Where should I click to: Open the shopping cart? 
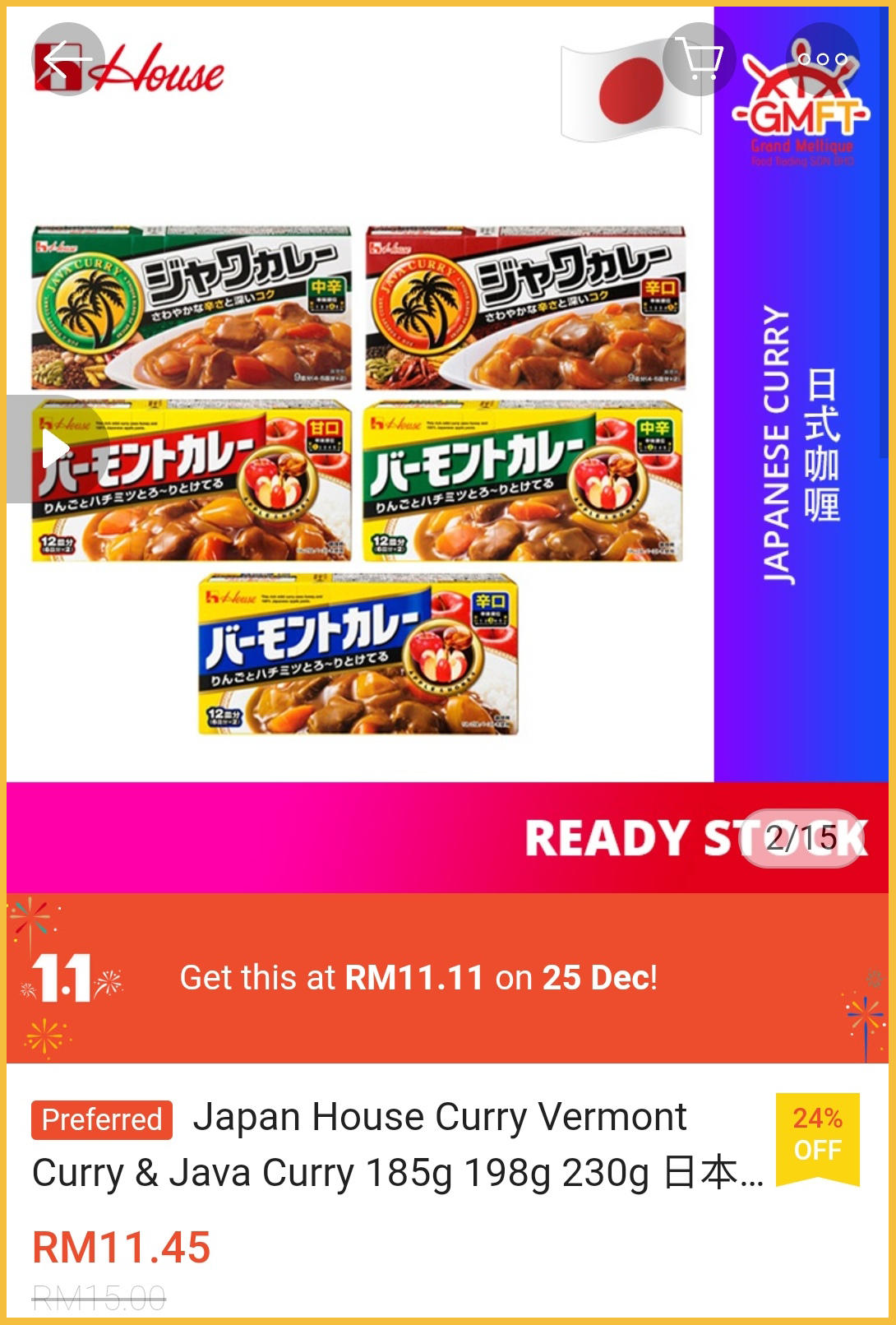699,59
